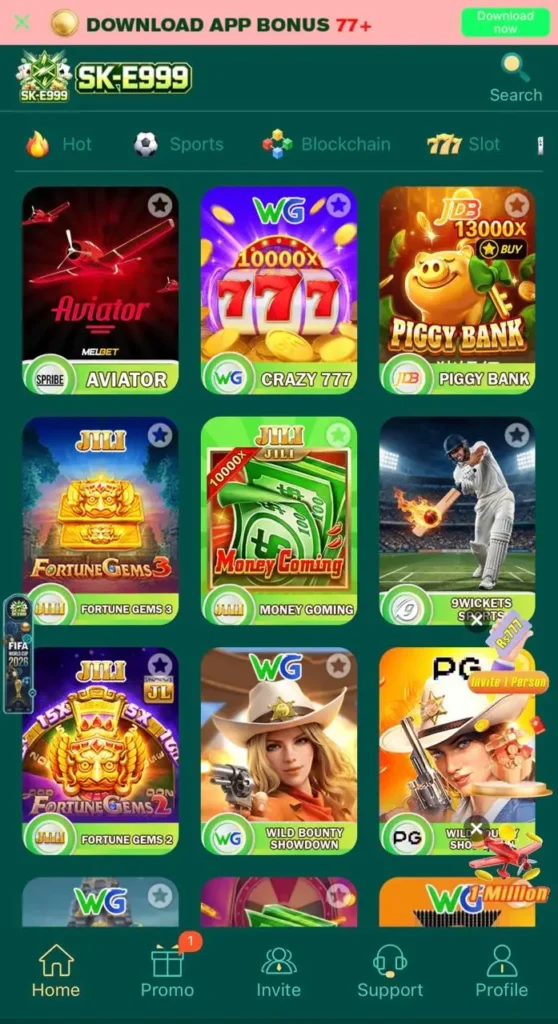Open Fortune Gems 2 game
This screenshot has width=558, height=1024.
tap(100, 751)
